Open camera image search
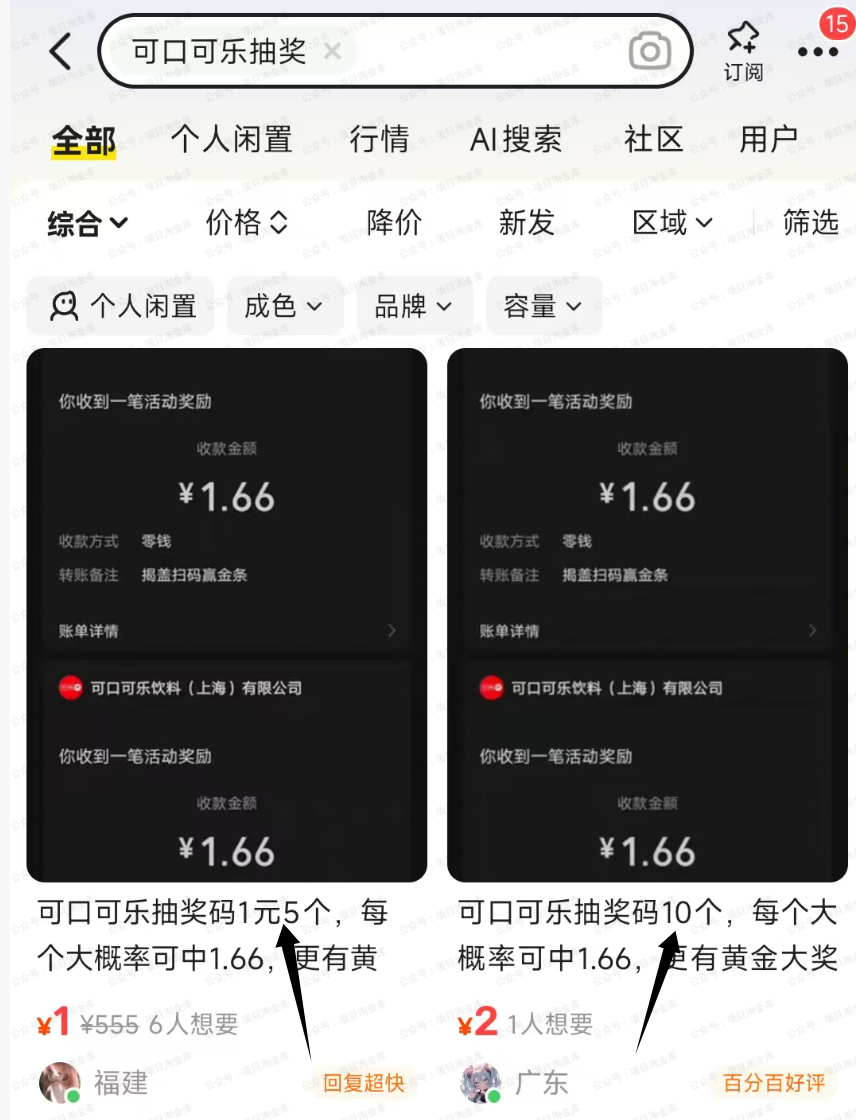Image resolution: width=856 pixels, height=1120 pixels. point(650,51)
